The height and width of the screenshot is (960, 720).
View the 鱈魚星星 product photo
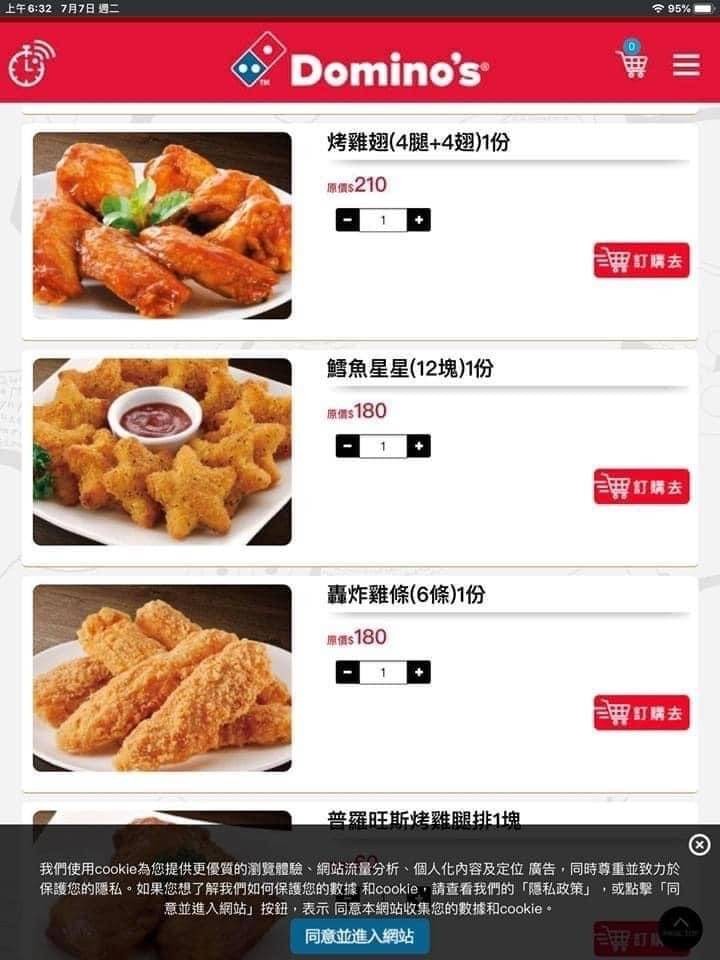click(x=162, y=452)
